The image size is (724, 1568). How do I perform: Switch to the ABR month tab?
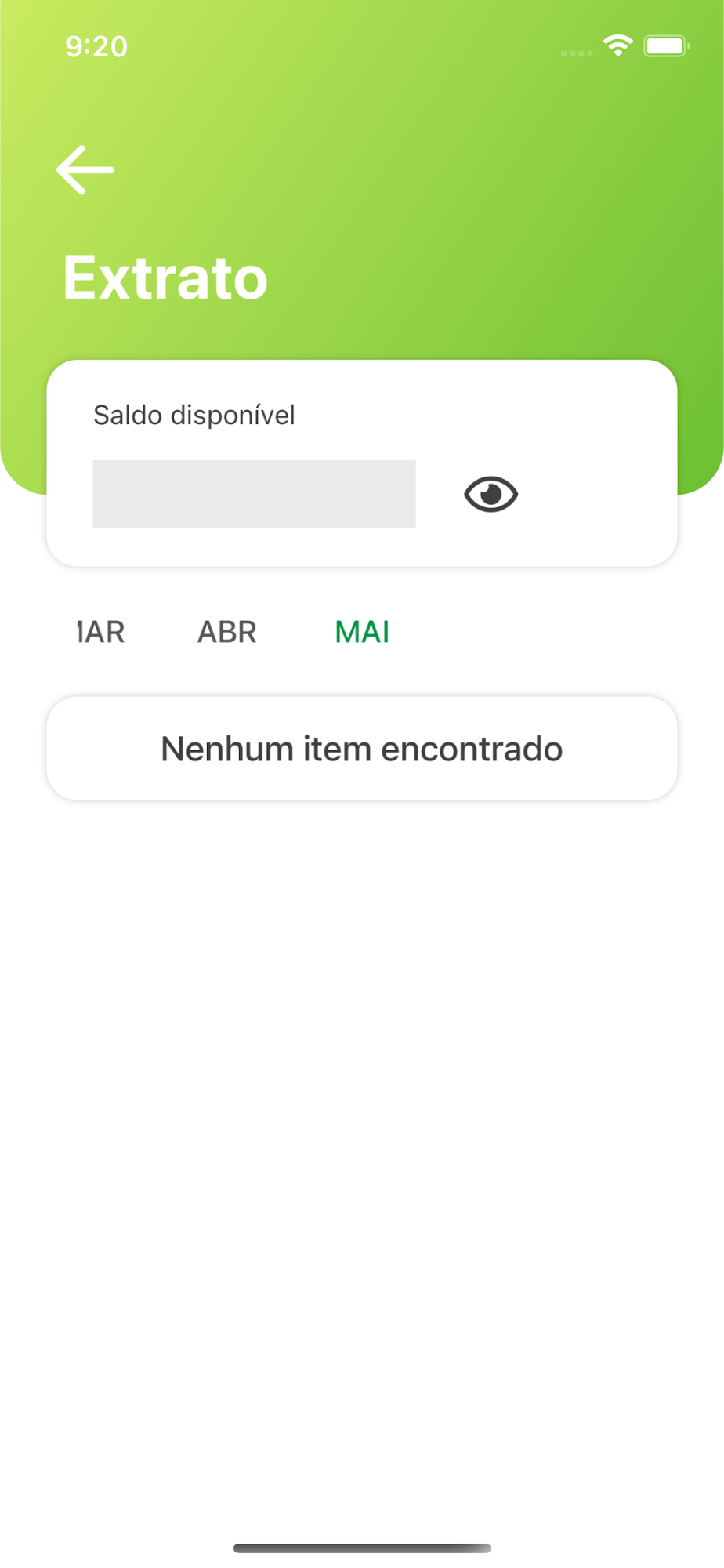(x=227, y=632)
